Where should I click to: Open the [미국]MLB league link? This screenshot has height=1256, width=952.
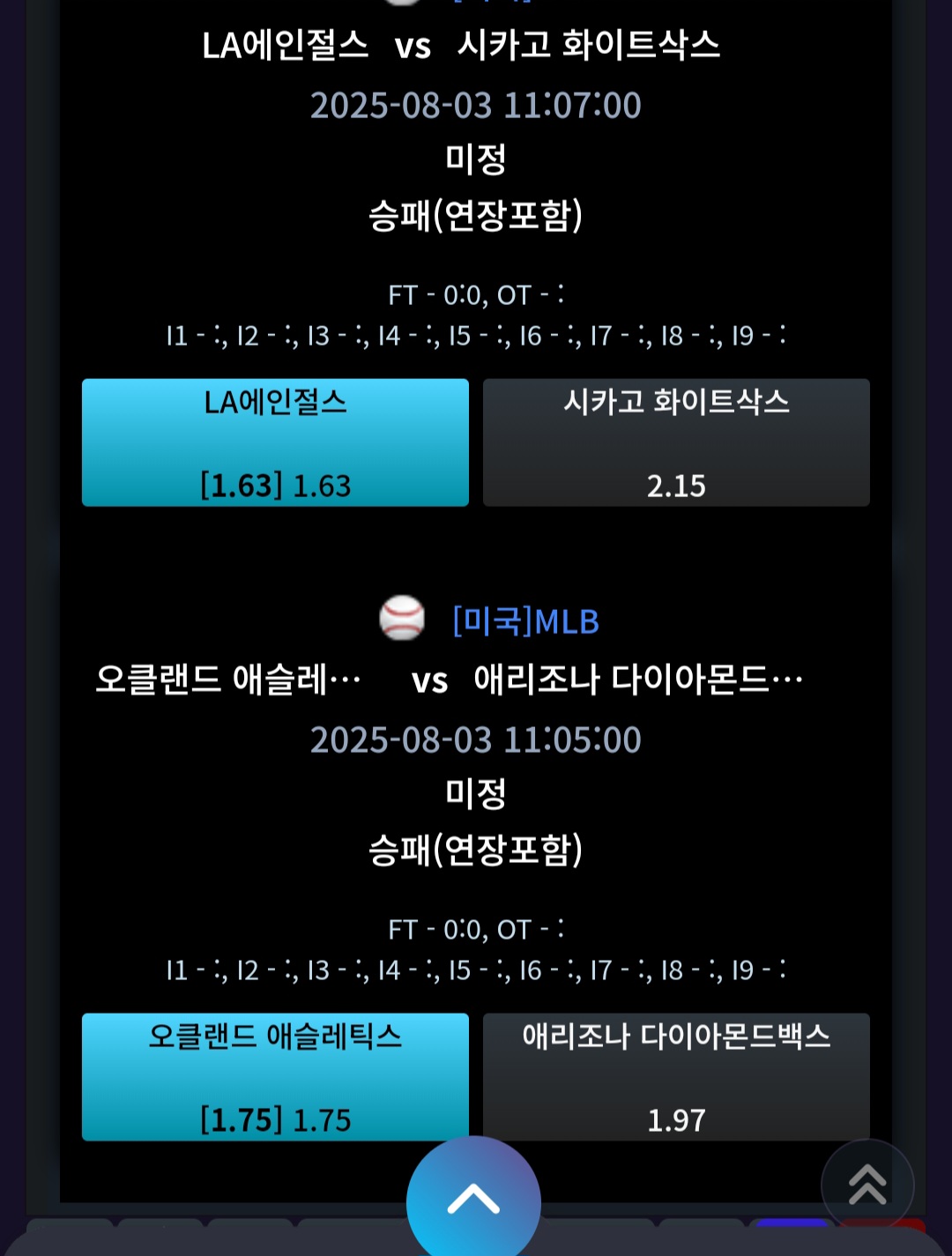click(x=525, y=621)
